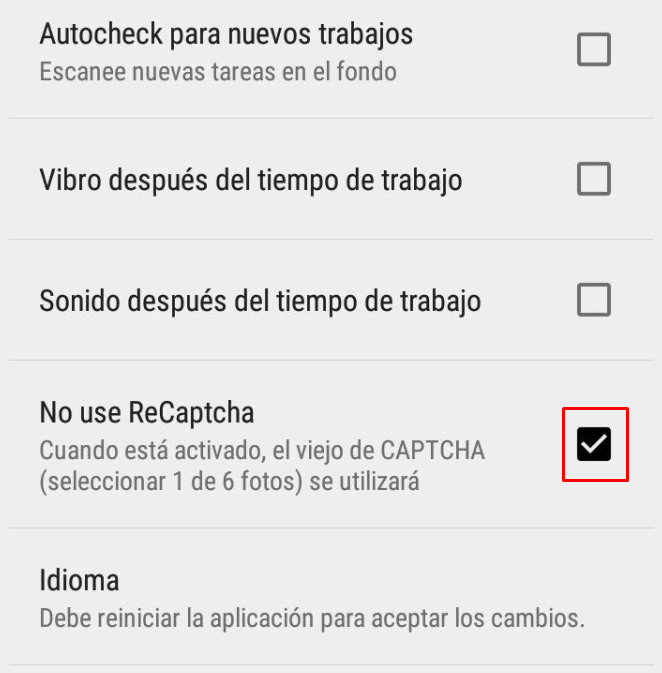Turn on Sonido después del tiempo de trabajo
The height and width of the screenshot is (673, 662).
coord(594,300)
